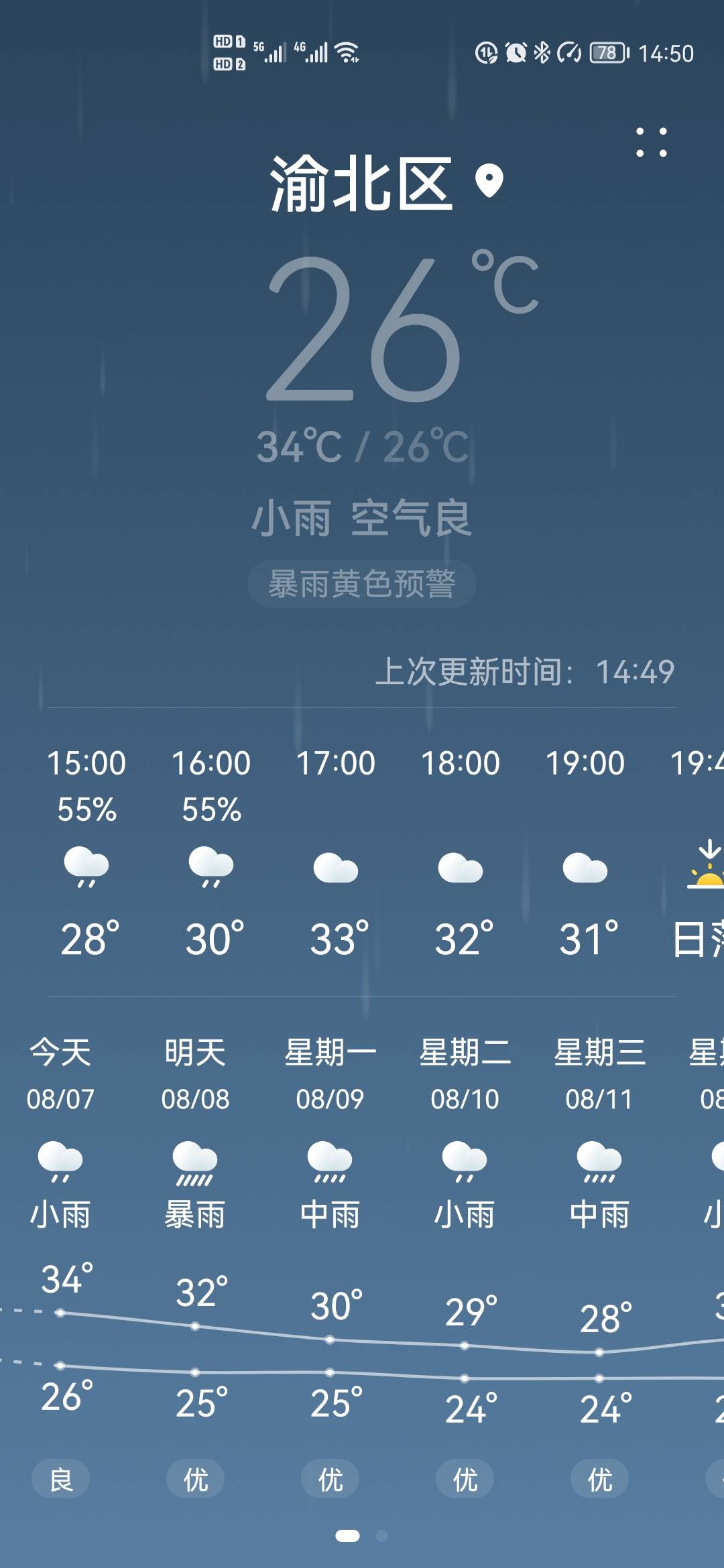Viewport: 724px width, 1568px height.
Task: Open the 暴雨黄色预警 warning chip
Action: click(x=362, y=584)
